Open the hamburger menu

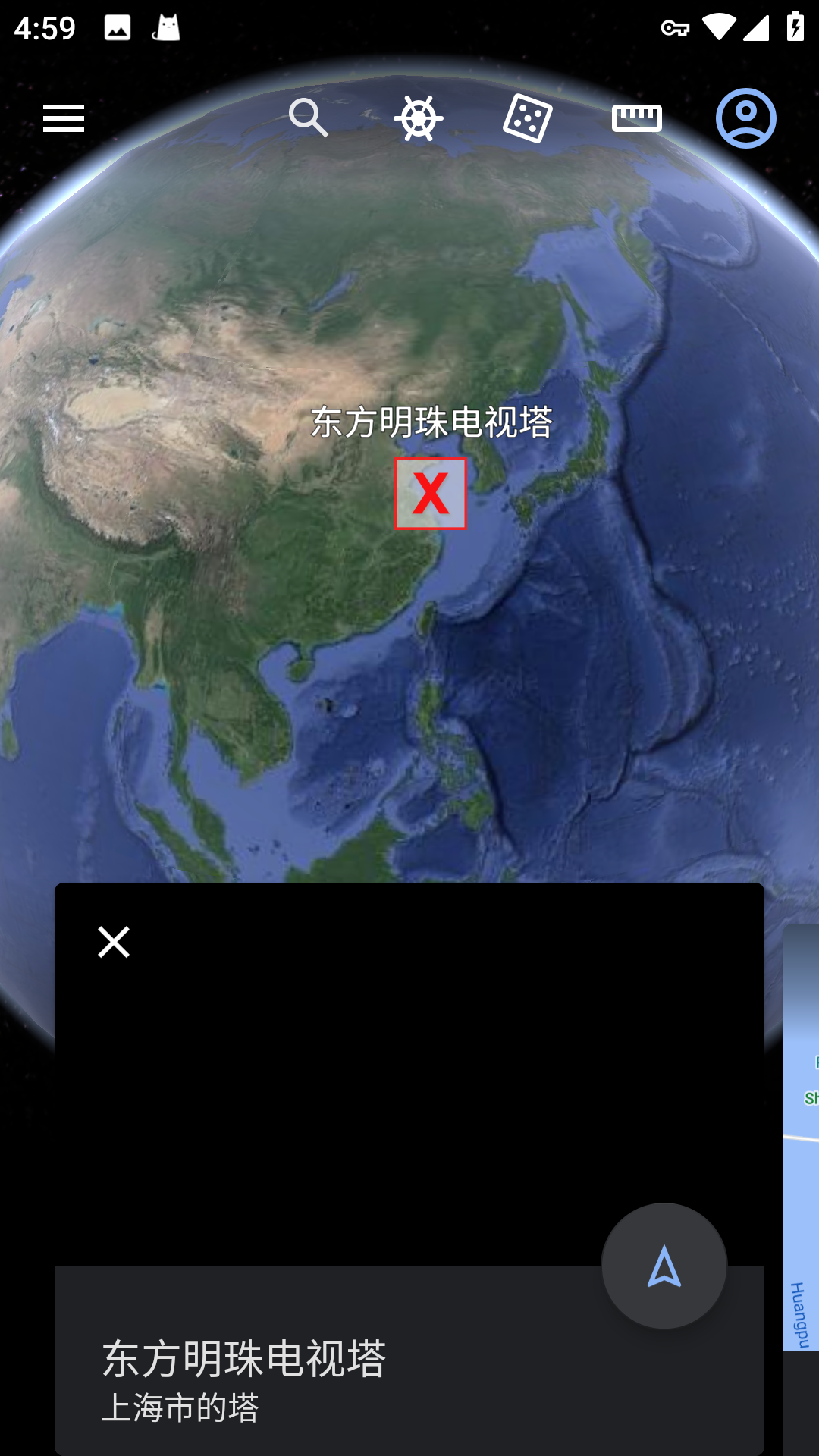64,118
